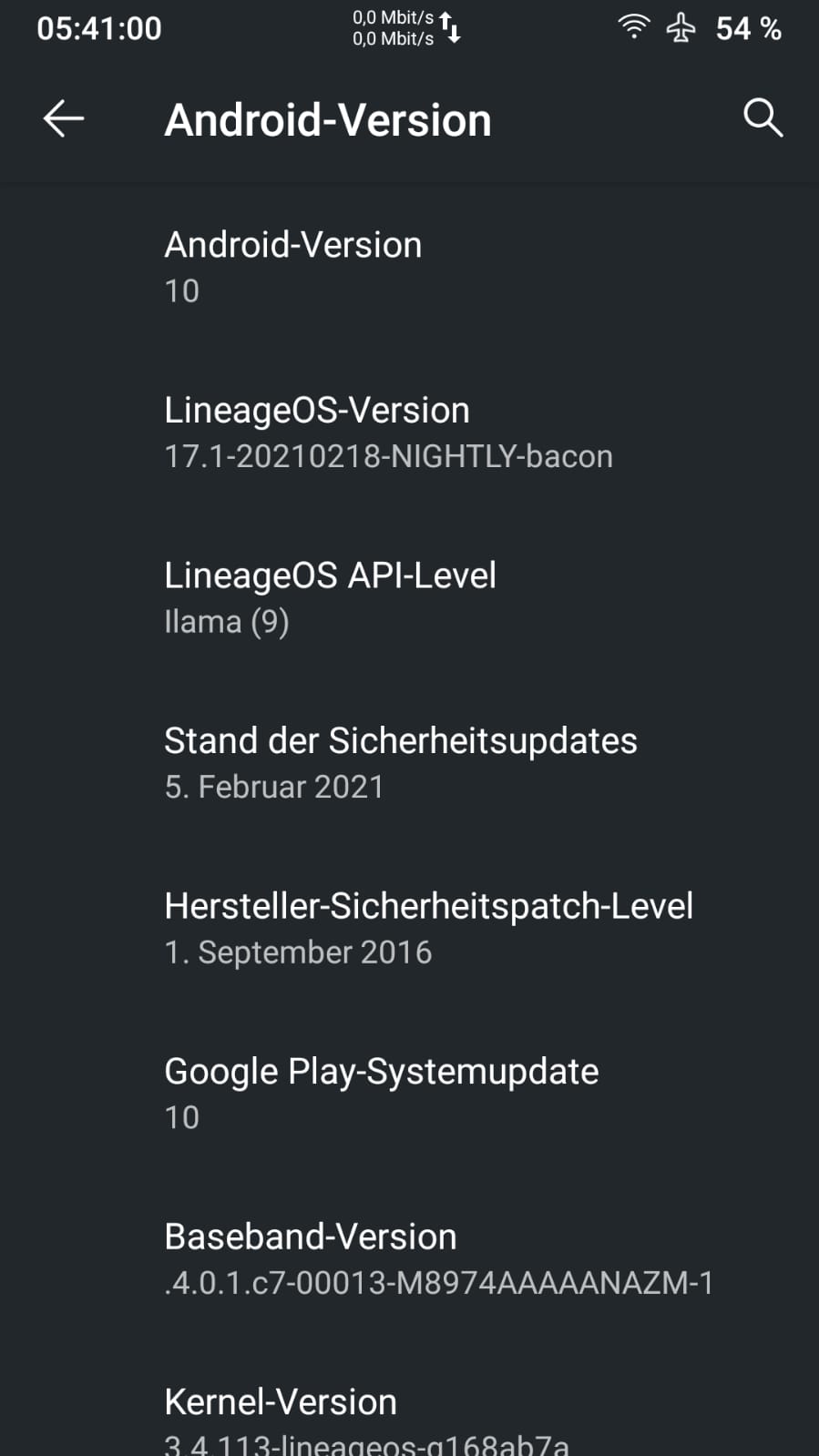Select the LineageOS-Version entry
Screen dimensions: 819x1456
pyautogui.click(x=409, y=433)
